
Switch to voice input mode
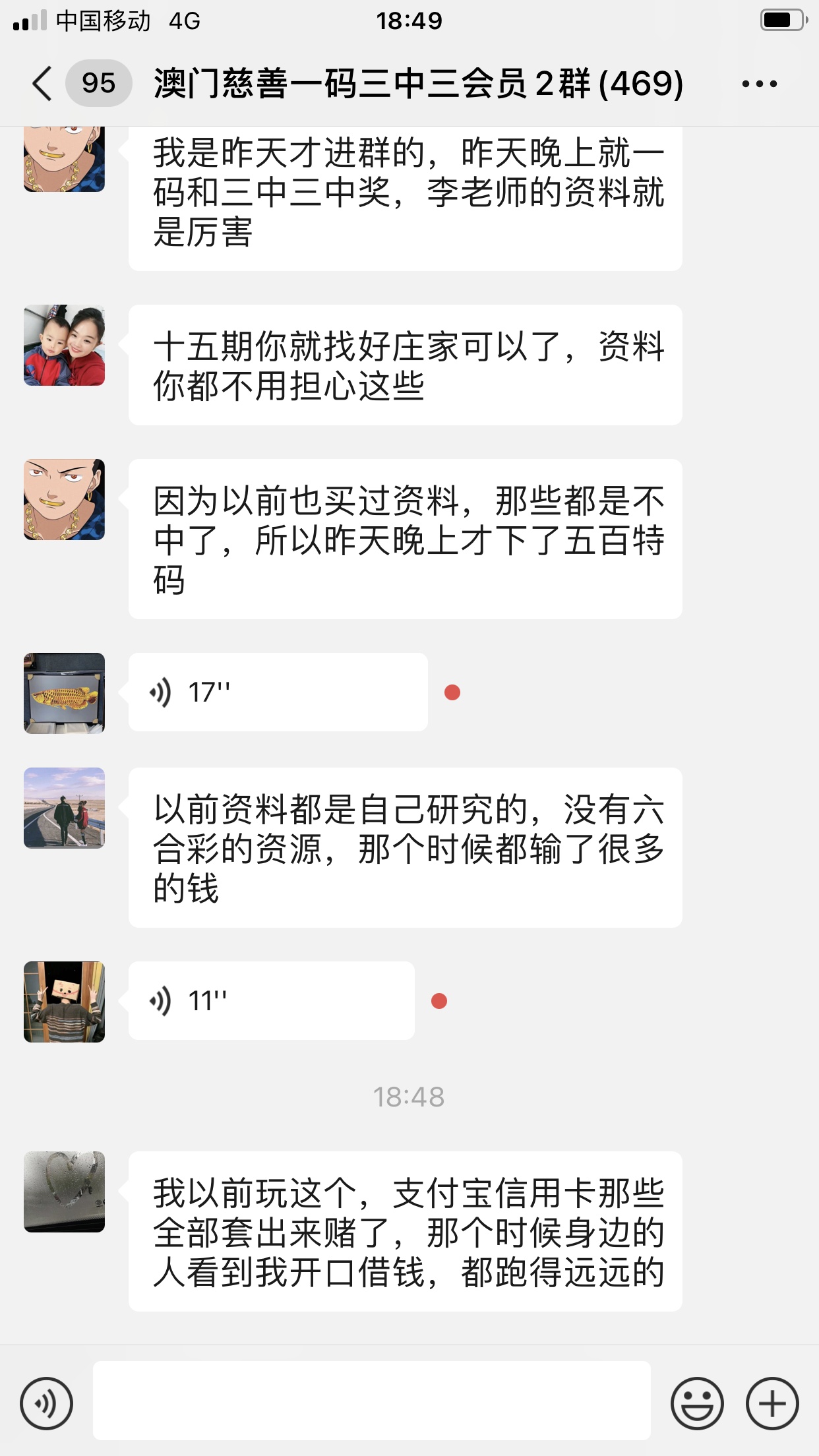46,1403
